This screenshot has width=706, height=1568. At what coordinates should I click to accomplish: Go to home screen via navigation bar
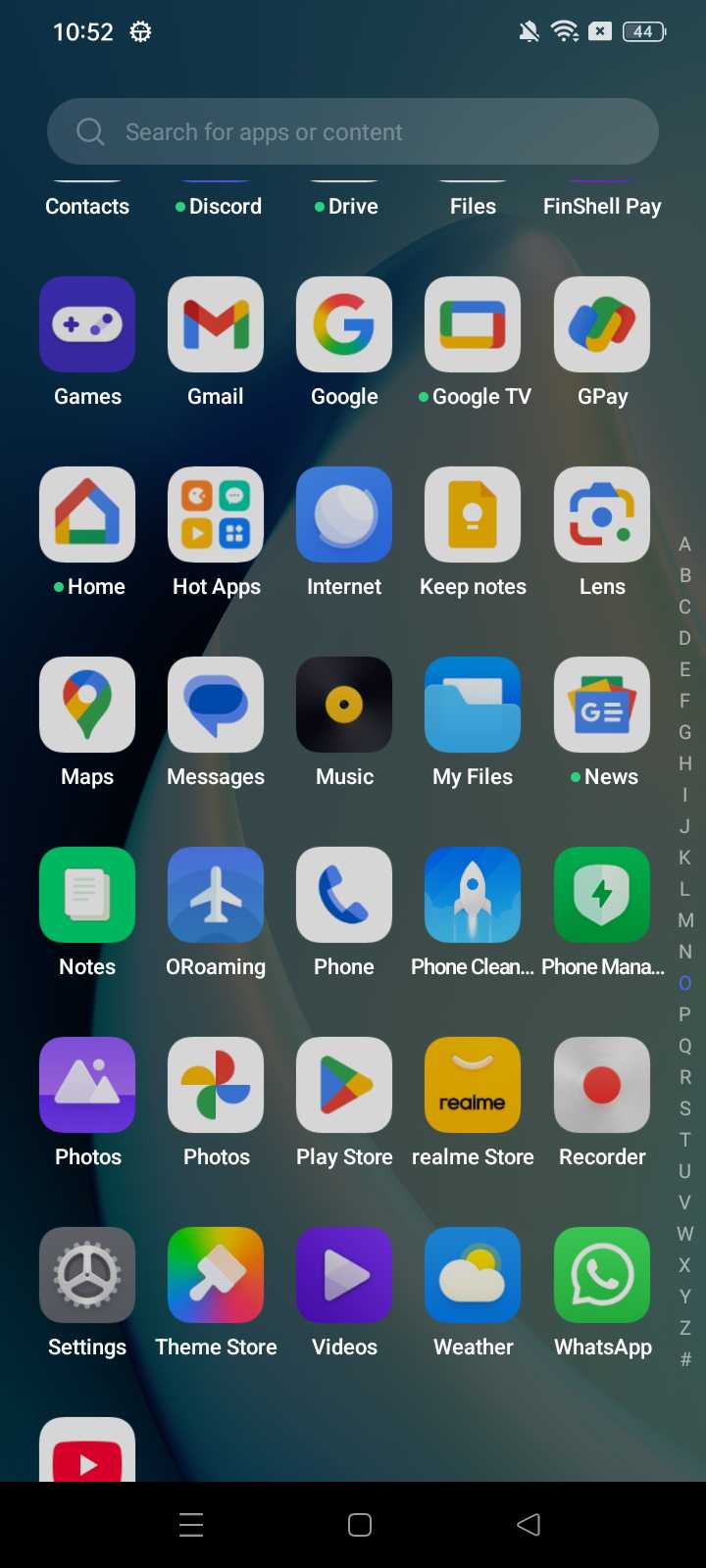tap(360, 1525)
